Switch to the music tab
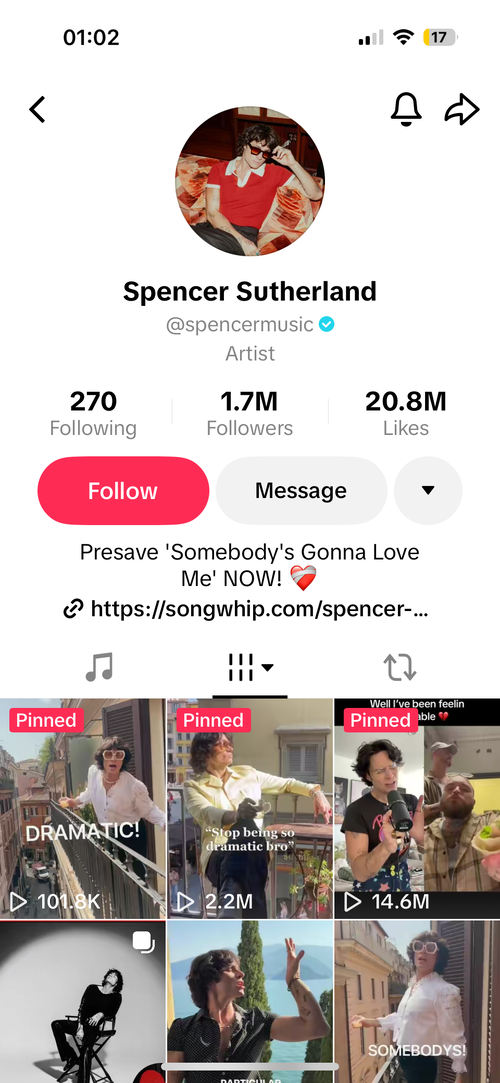 tap(99, 668)
